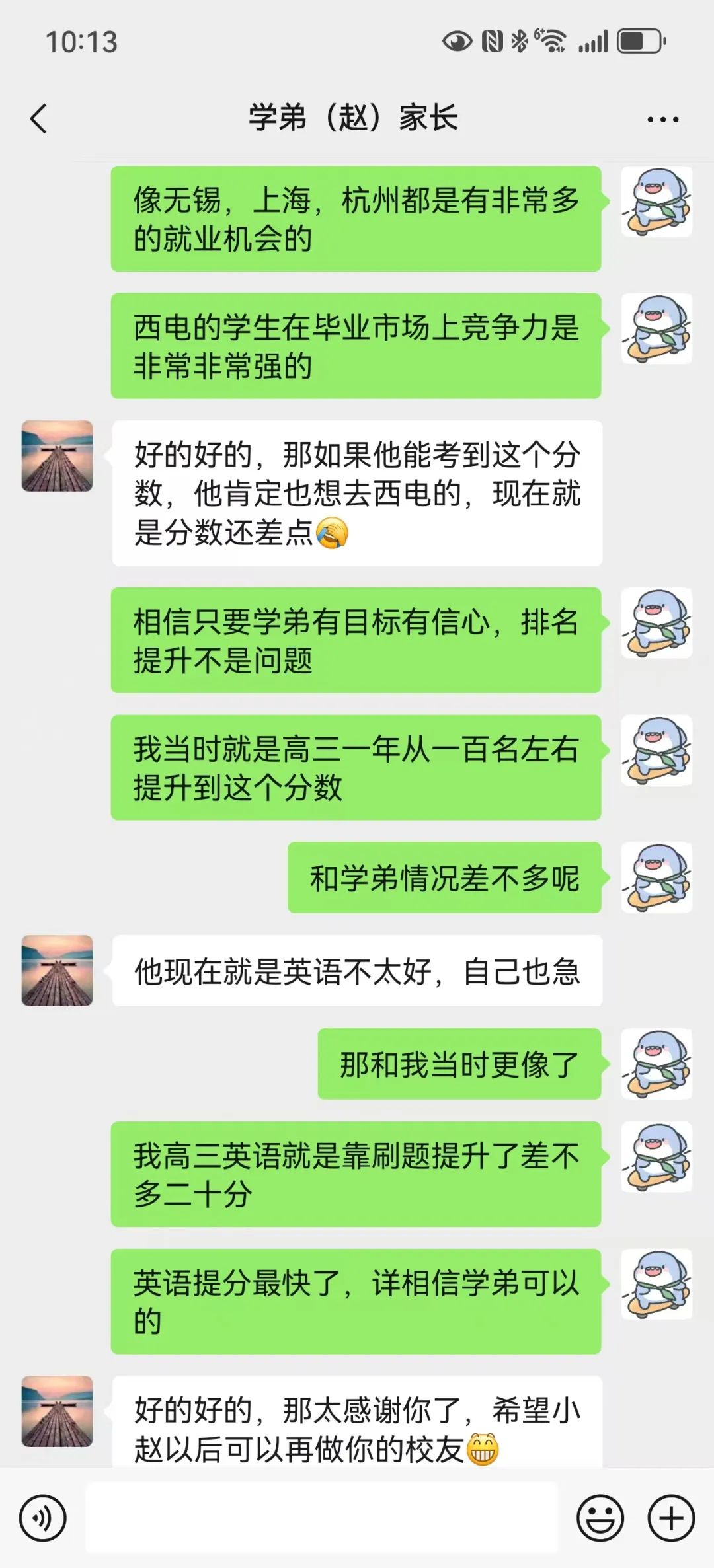This screenshot has height=1568, width=714.
Task: Open the plus attachment menu
Action: pos(671,1518)
